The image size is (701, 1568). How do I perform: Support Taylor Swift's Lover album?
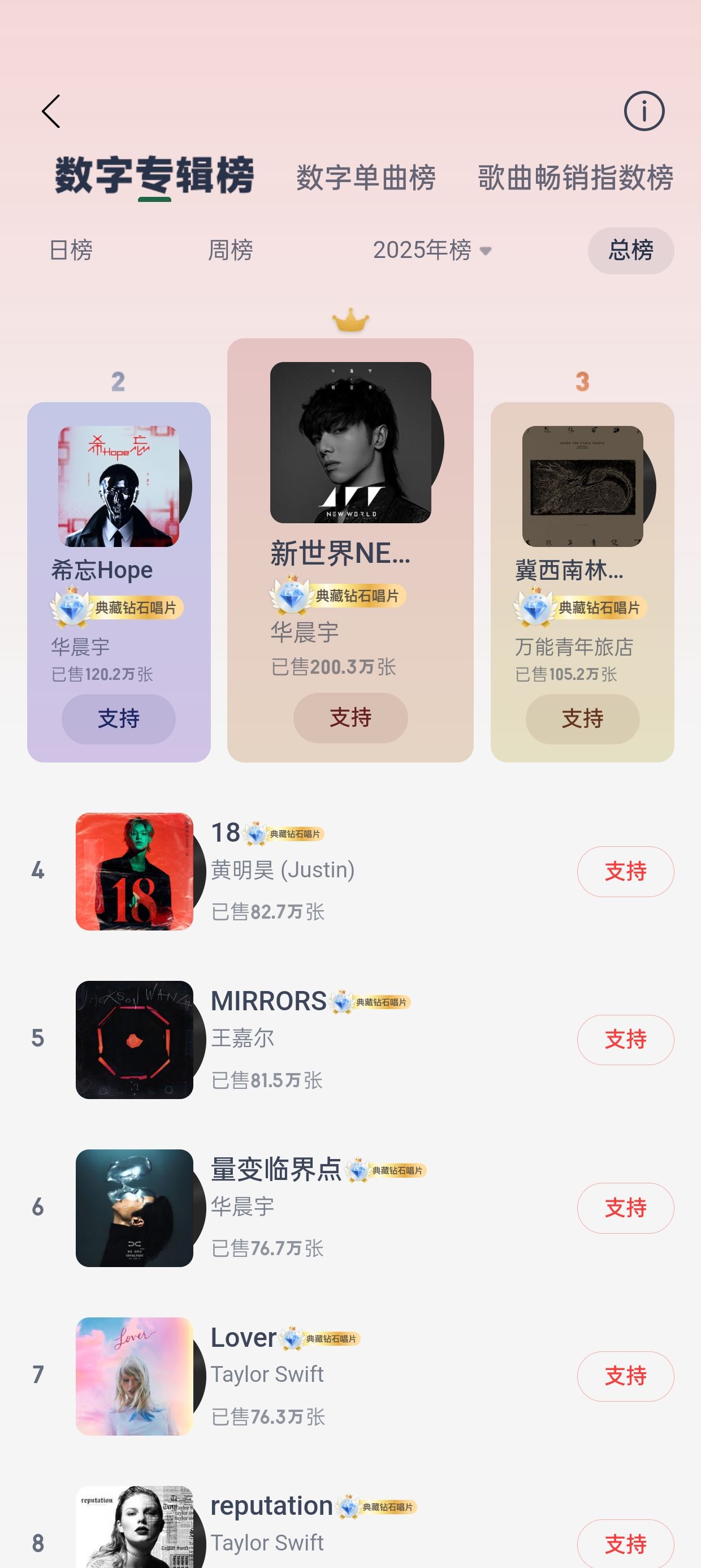click(625, 1376)
